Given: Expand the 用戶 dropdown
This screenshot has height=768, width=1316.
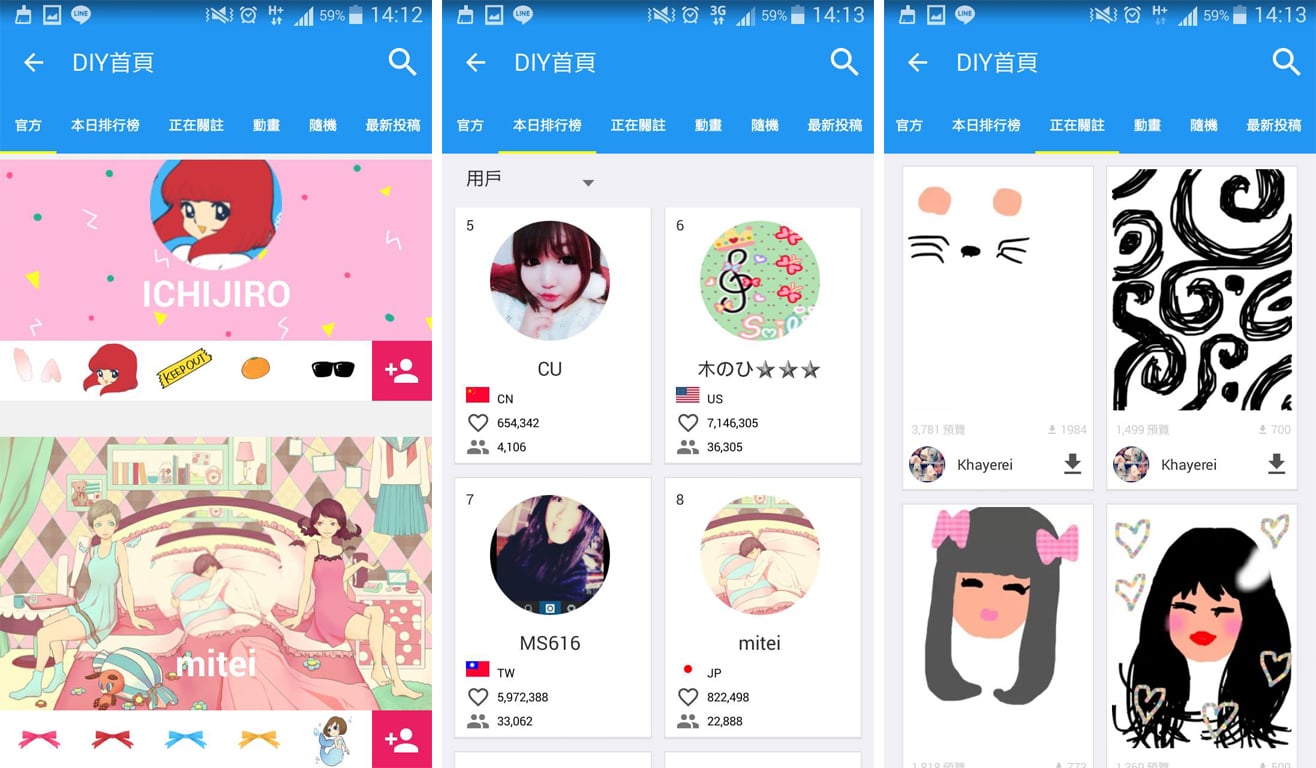Looking at the screenshot, I should pos(587,182).
